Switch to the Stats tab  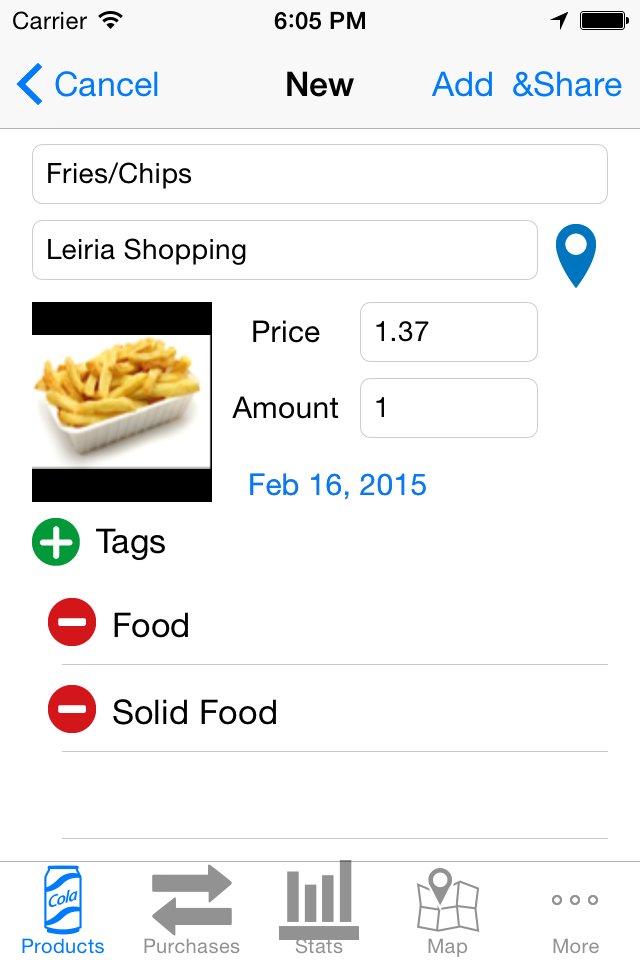coord(319,911)
